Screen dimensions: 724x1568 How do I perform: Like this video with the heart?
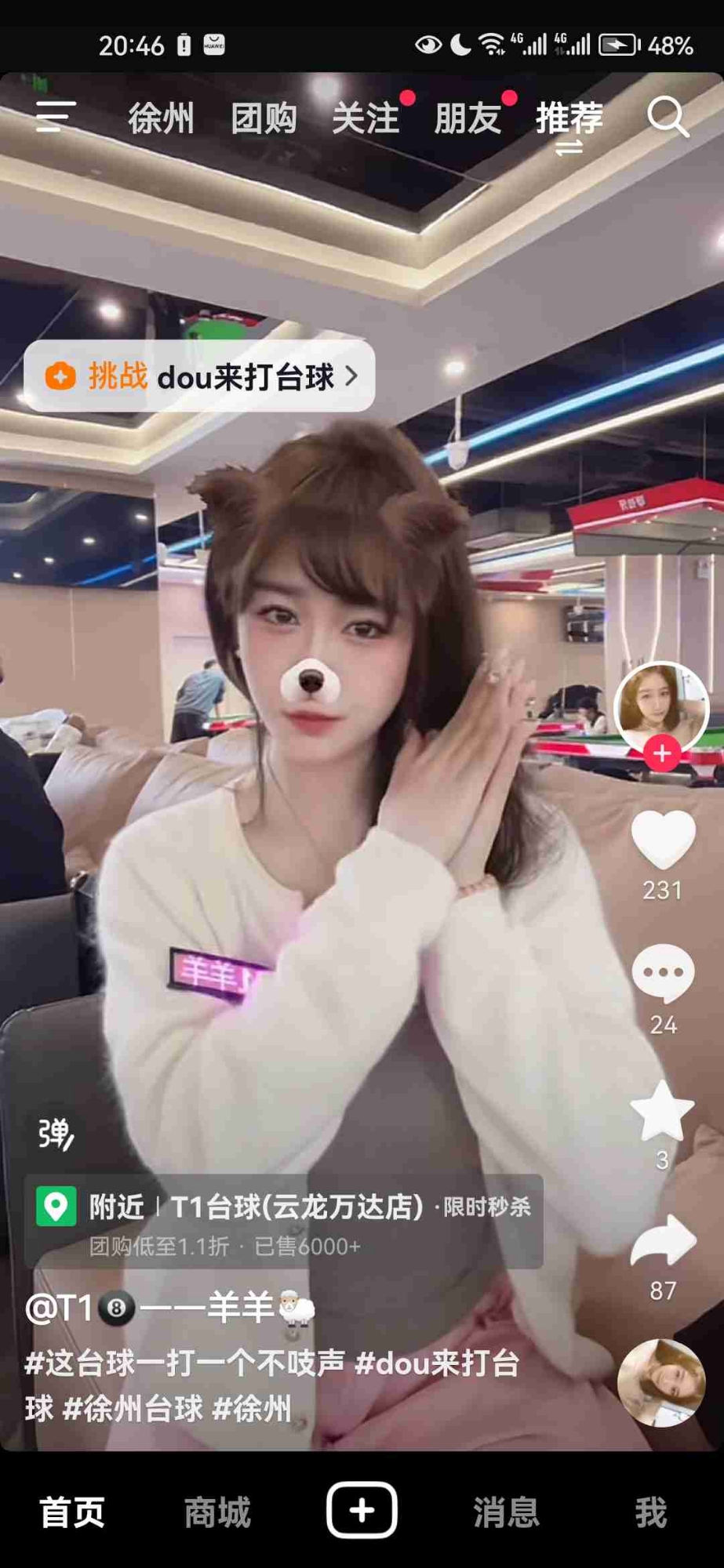click(663, 841)
